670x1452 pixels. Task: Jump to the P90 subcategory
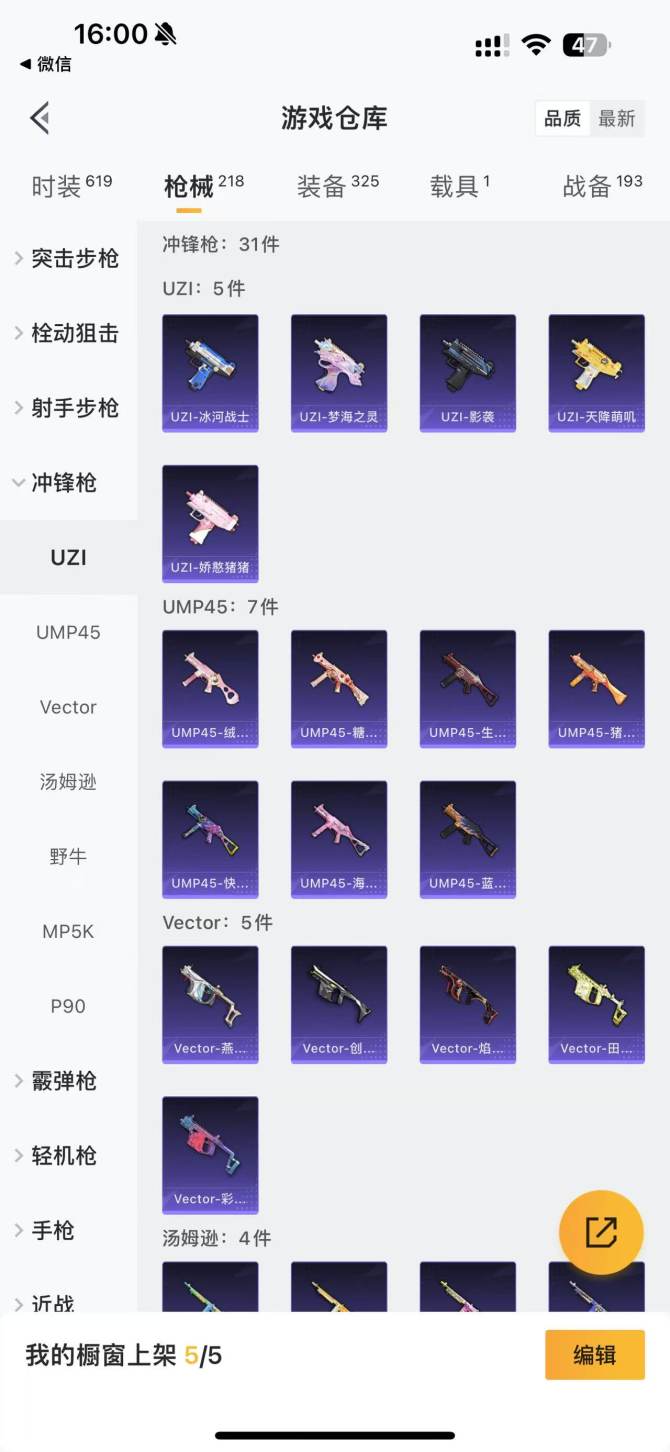(x=68, y=1006)
